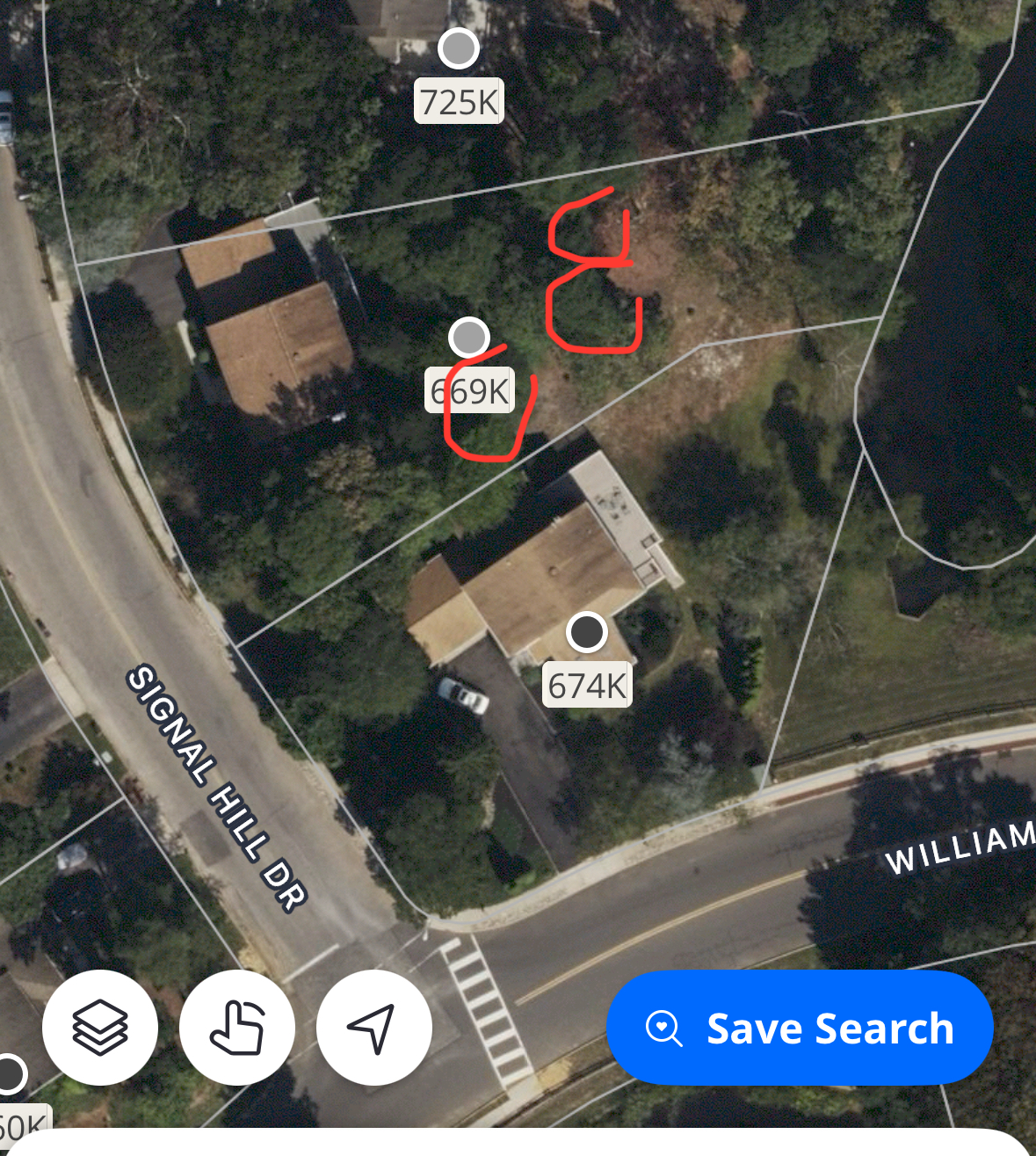This screenshot has width=1036, height=1156.
Task: Center map on my current location
Action: coord(373,1027)
